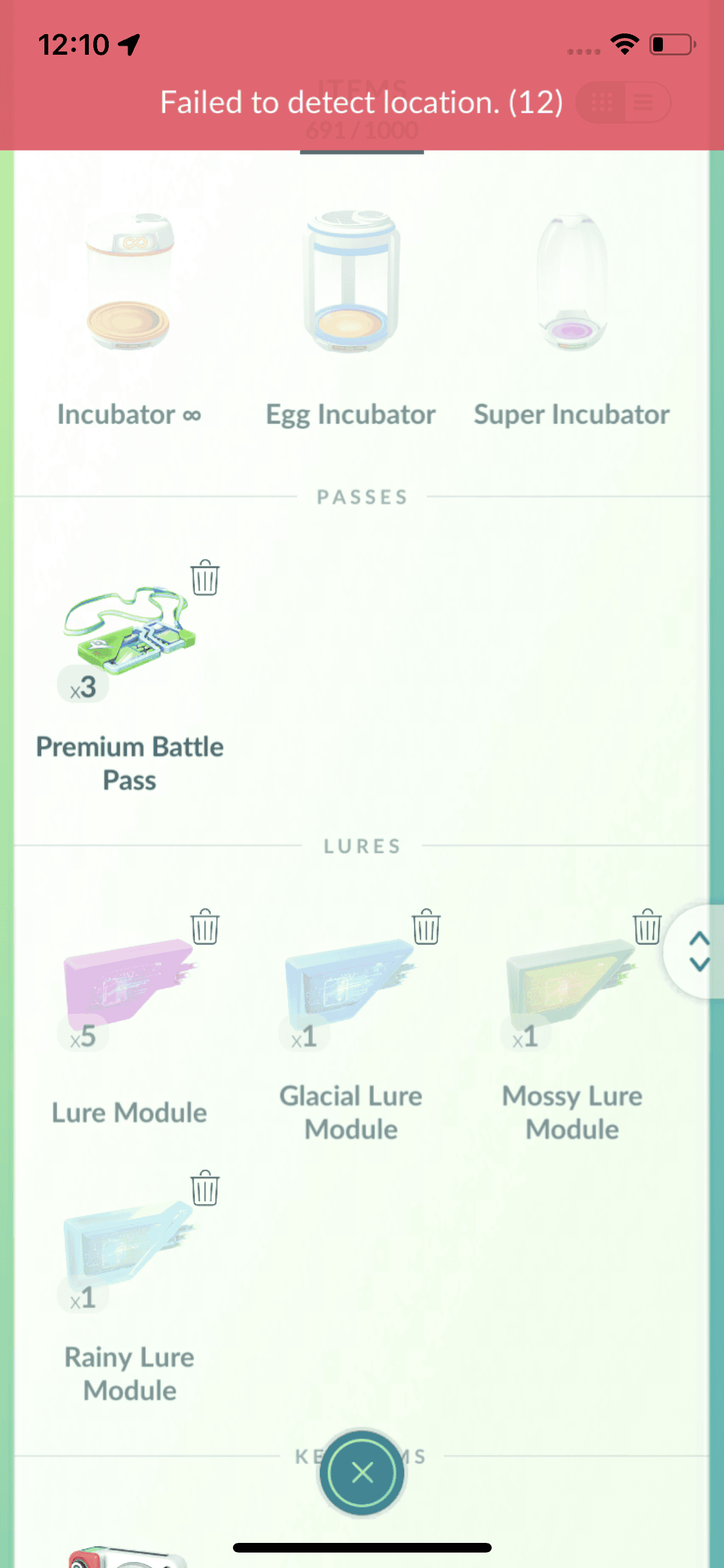Tap trash icon for Lure Module
The image size is (724, 1568).
205,927
